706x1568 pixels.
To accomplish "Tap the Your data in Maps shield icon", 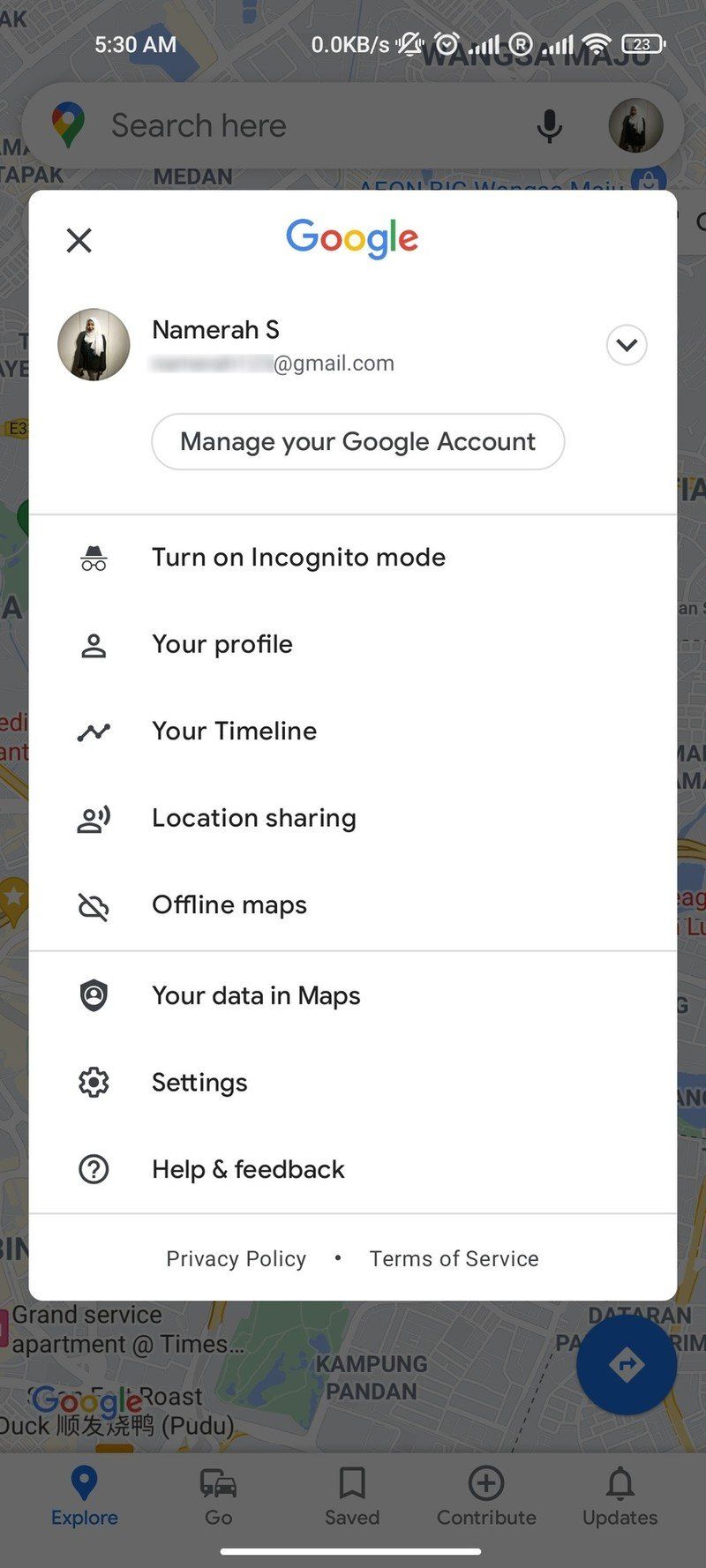I will click(94, 994).
